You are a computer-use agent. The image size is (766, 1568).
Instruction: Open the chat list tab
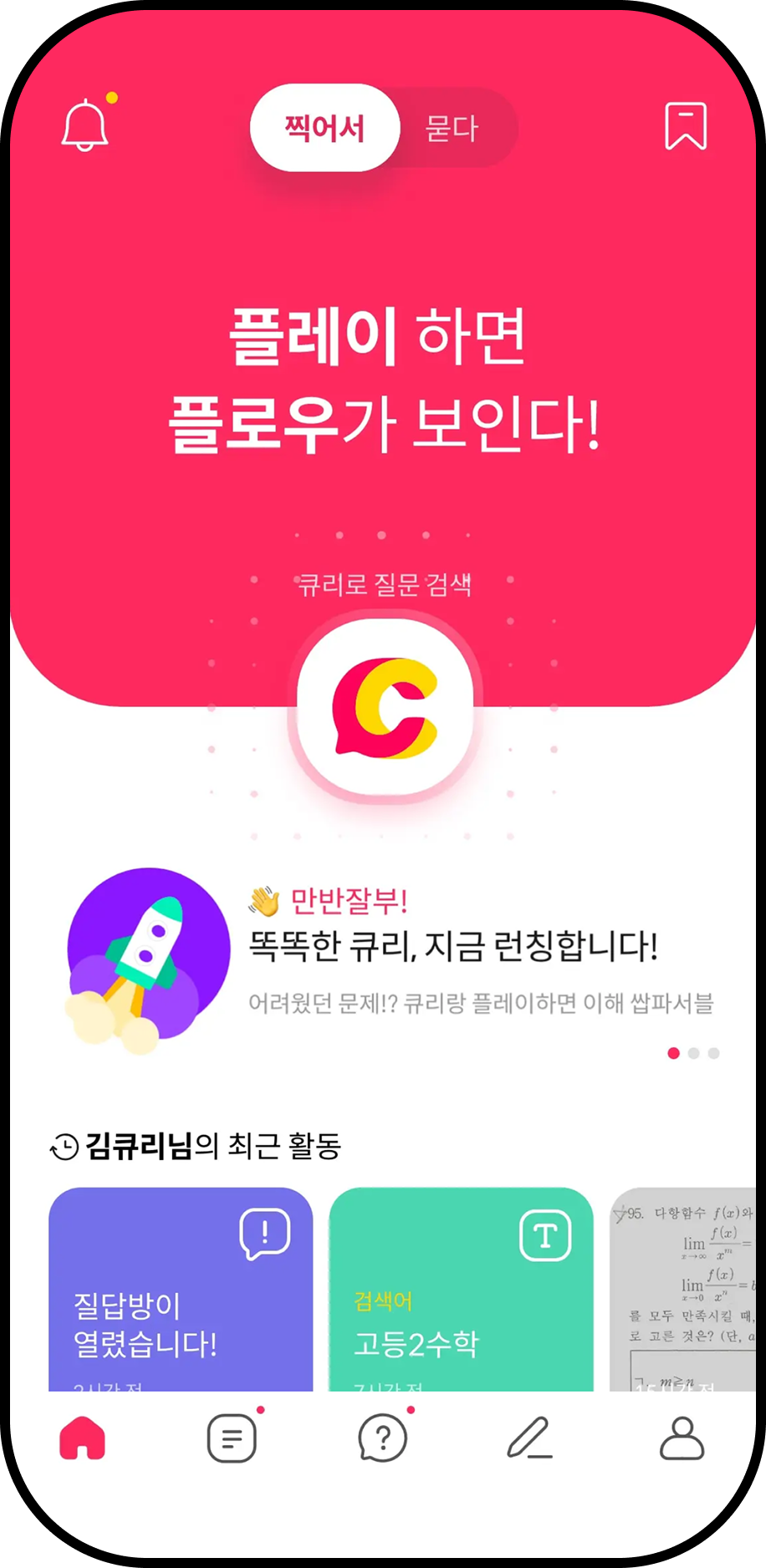pos(232,1438)
